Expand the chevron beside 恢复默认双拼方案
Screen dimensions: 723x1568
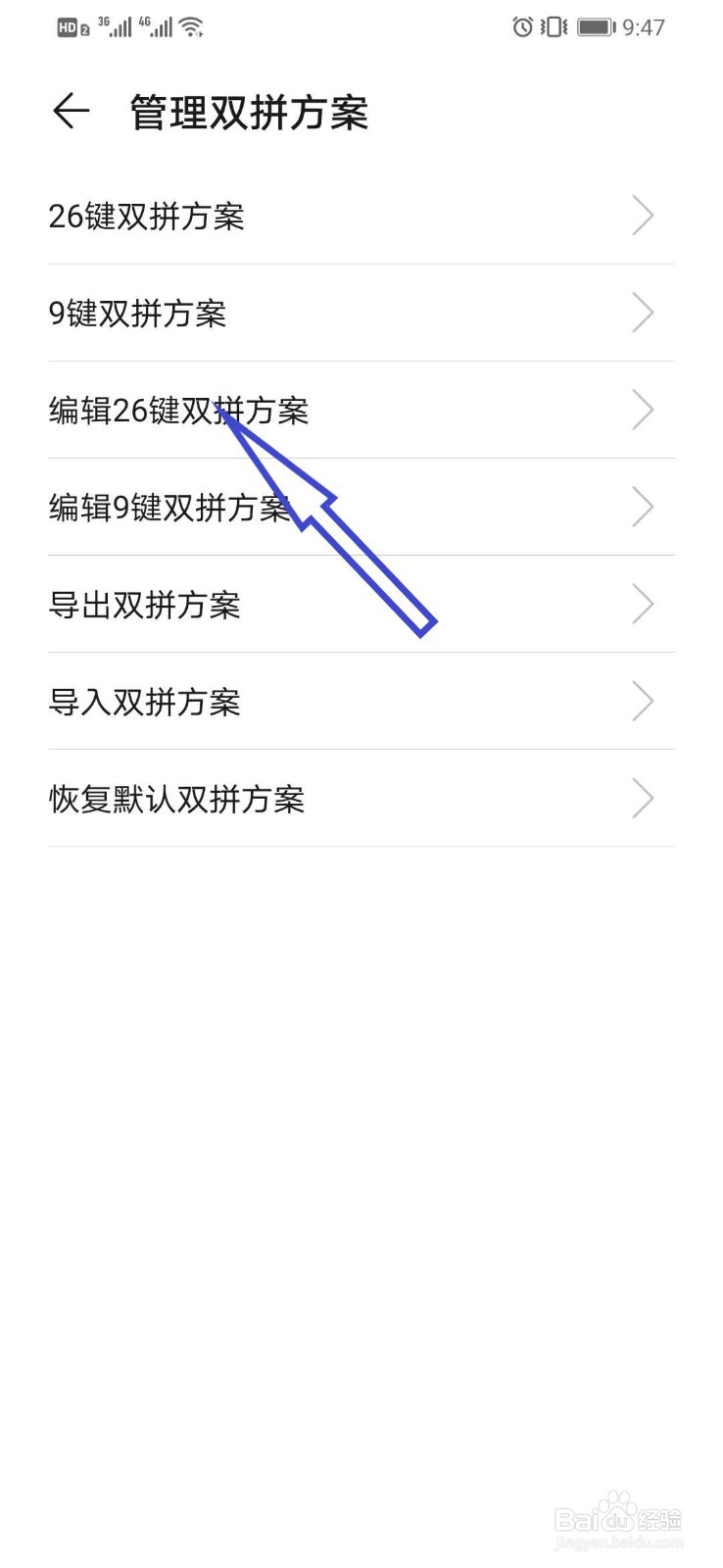(x=644, y=799)
